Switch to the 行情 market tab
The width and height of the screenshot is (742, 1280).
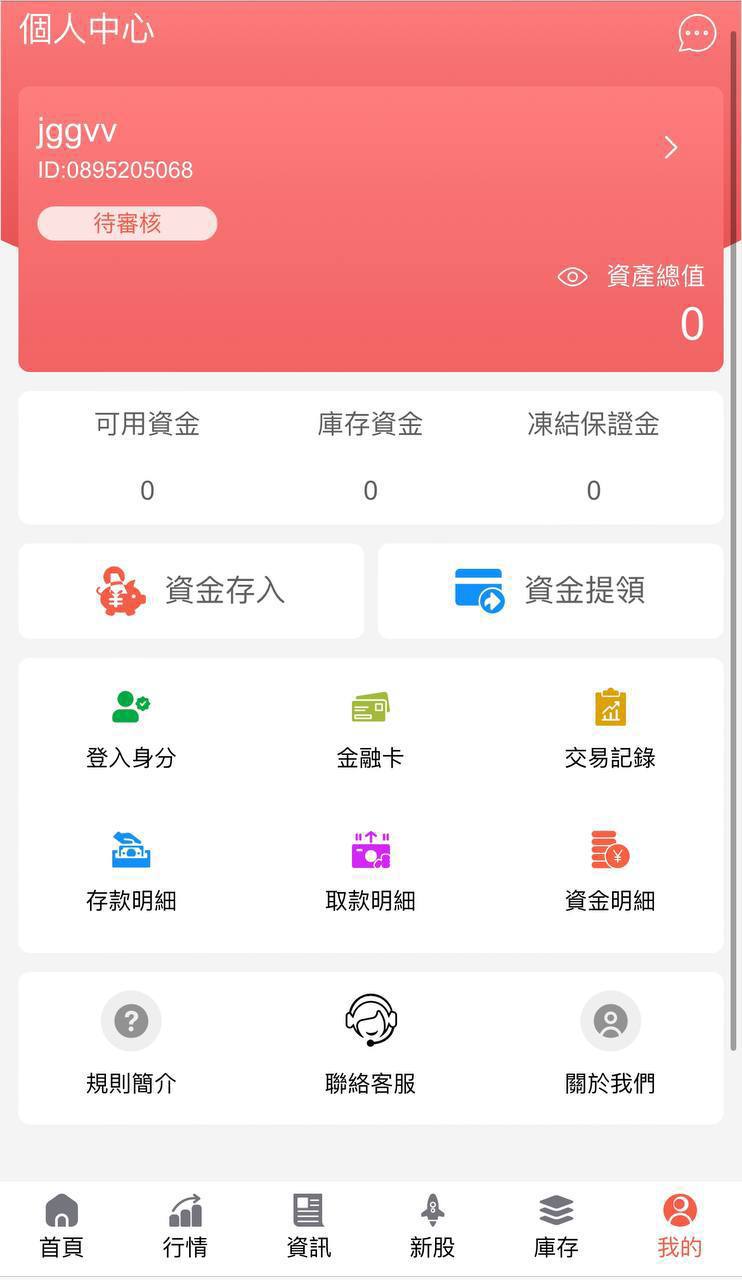click(185, 1226)
